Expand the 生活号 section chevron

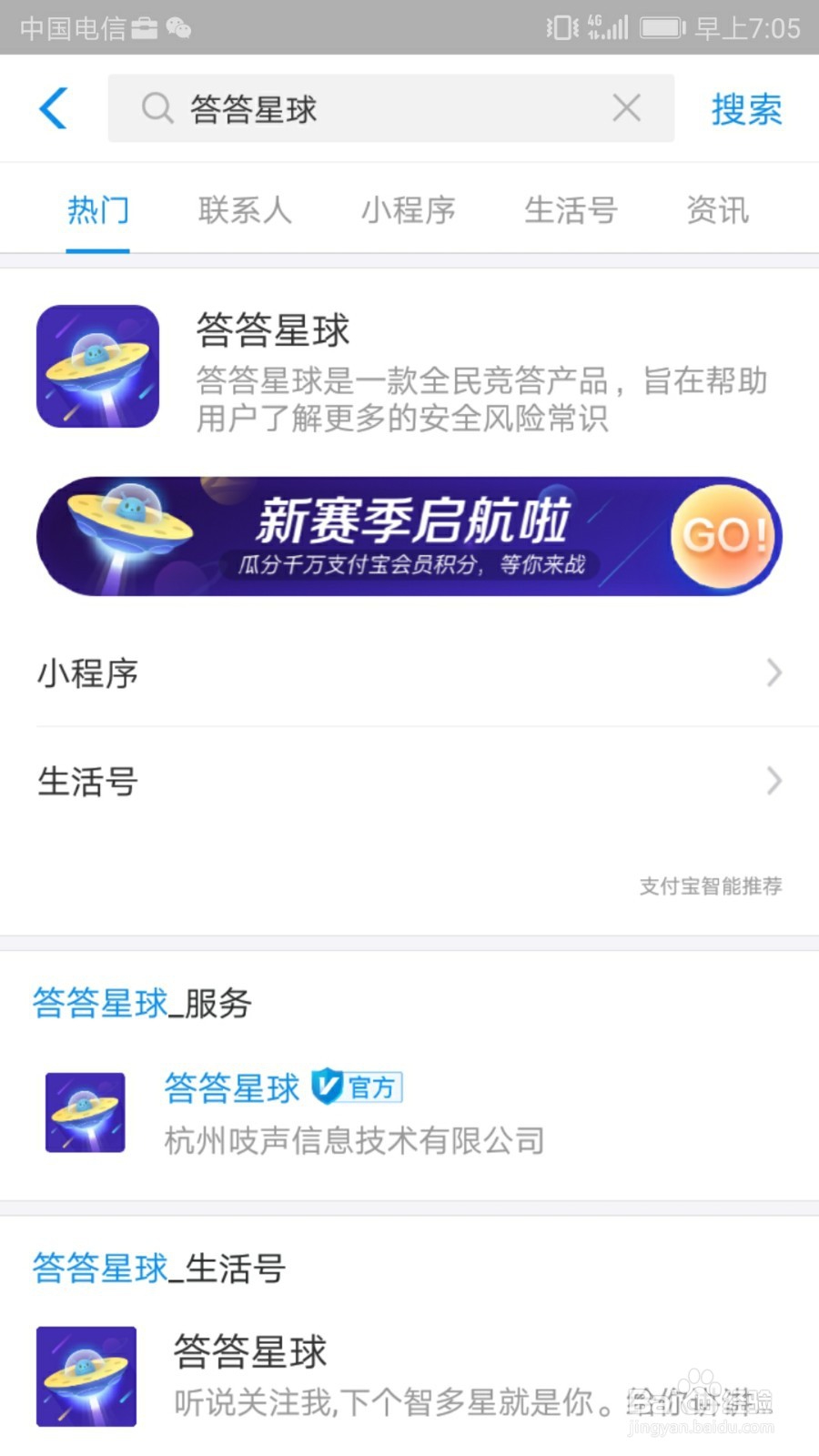tap(774, 781)
